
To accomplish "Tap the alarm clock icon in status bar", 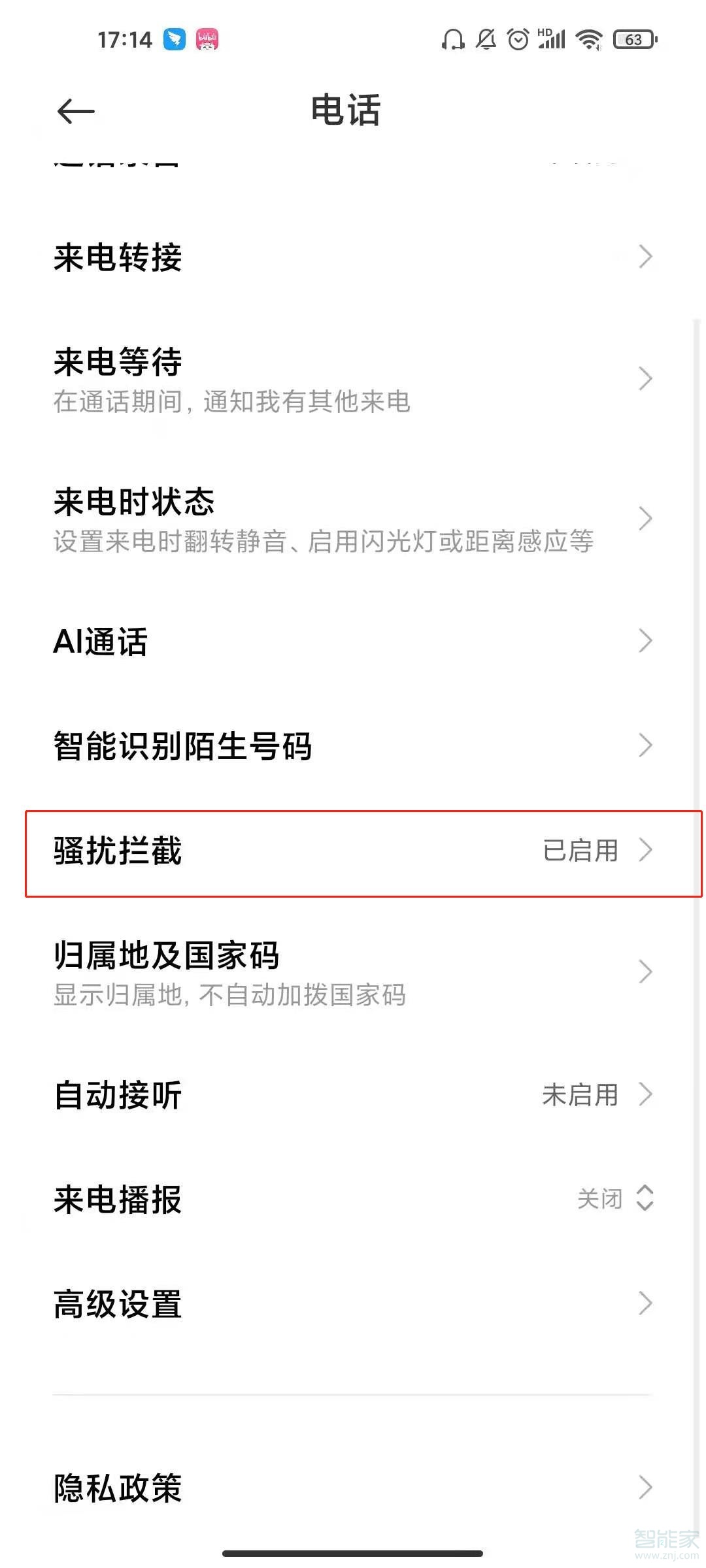I will (518, 39).
